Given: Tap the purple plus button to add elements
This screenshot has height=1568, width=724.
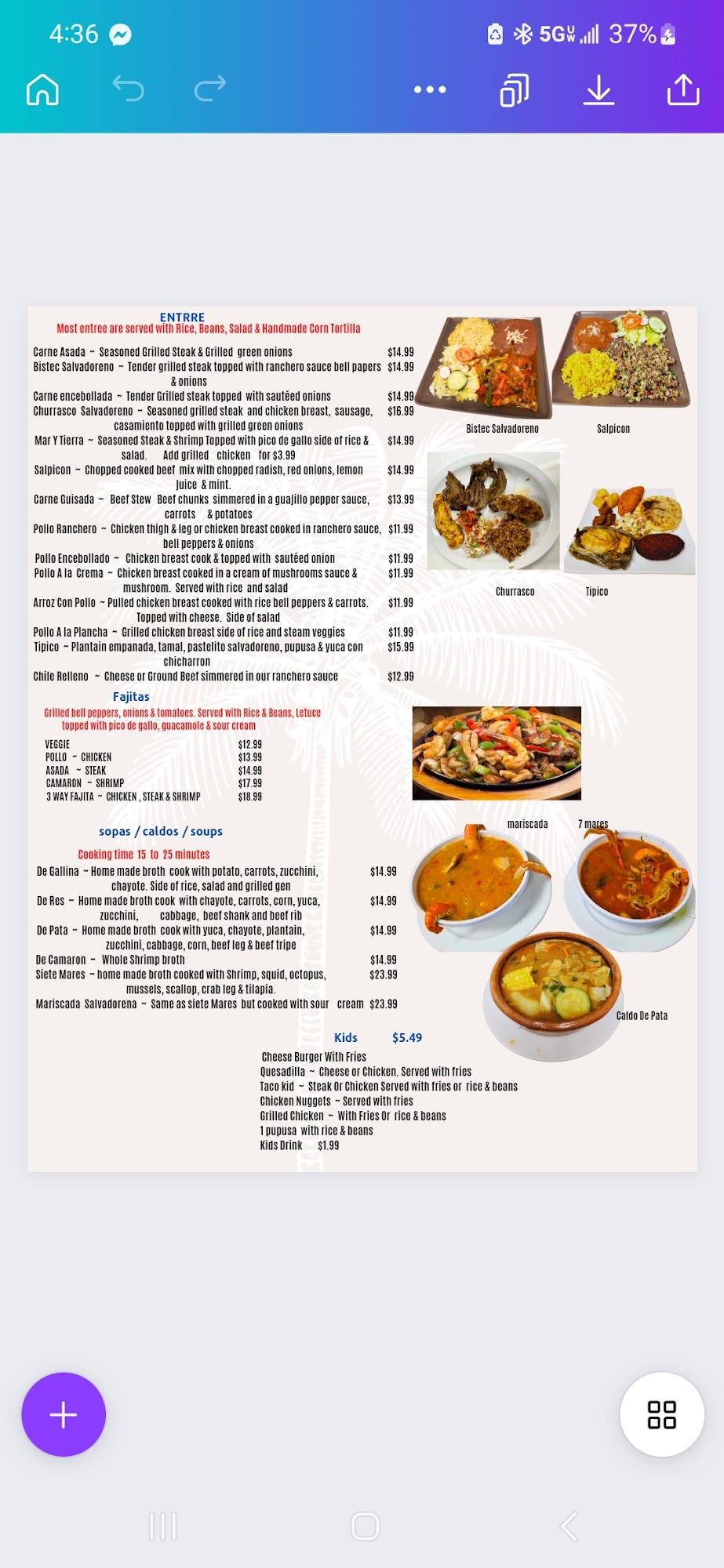Looking at the screenshot, I should coord(64,1414).
